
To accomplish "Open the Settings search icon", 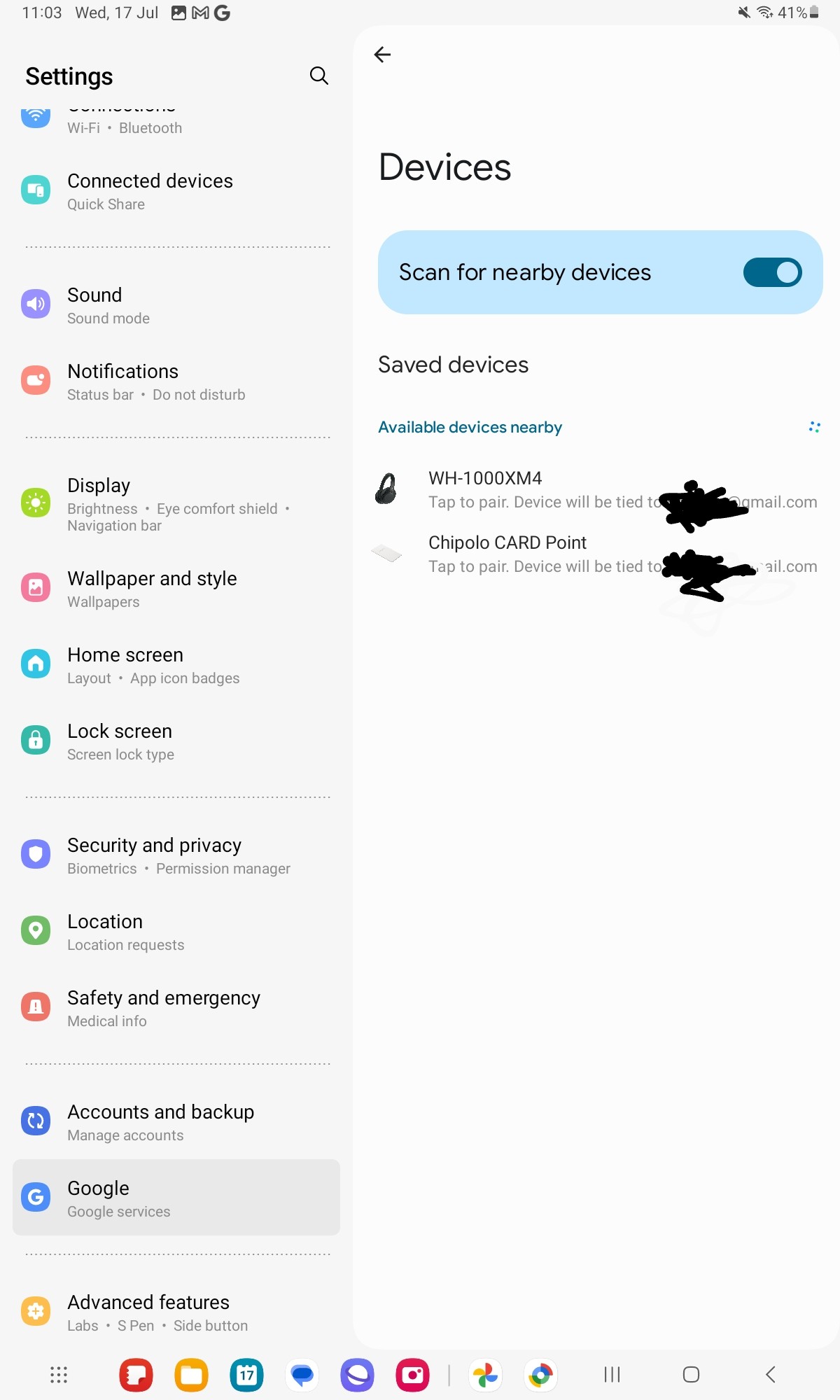I will click(x=319, y=76).
